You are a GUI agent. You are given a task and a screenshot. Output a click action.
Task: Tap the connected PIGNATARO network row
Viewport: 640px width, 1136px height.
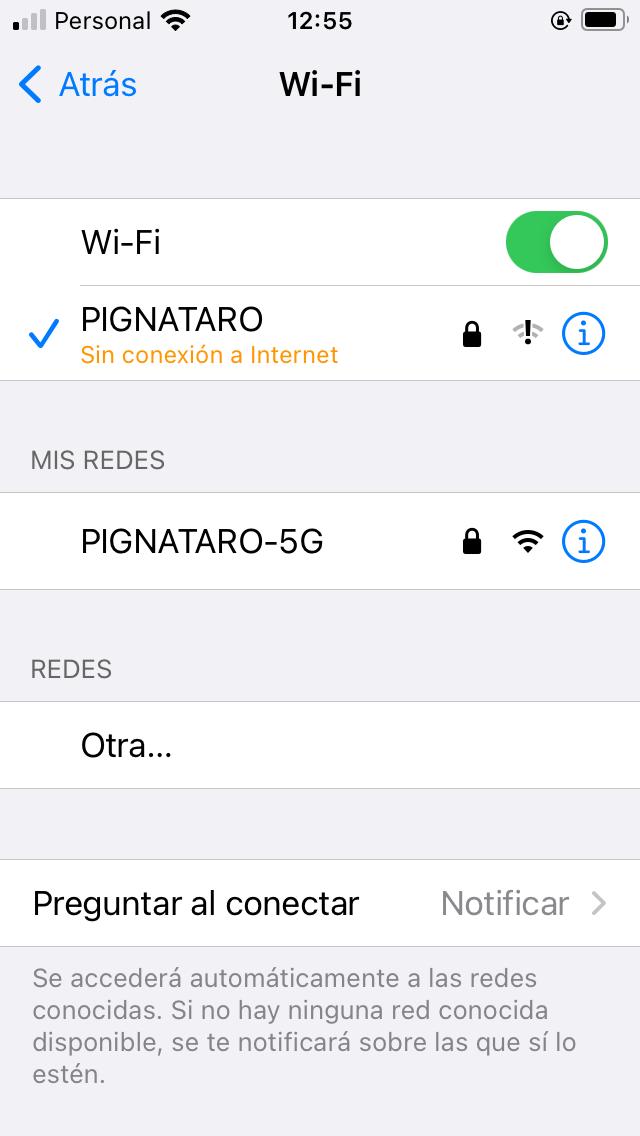point(210,334)
